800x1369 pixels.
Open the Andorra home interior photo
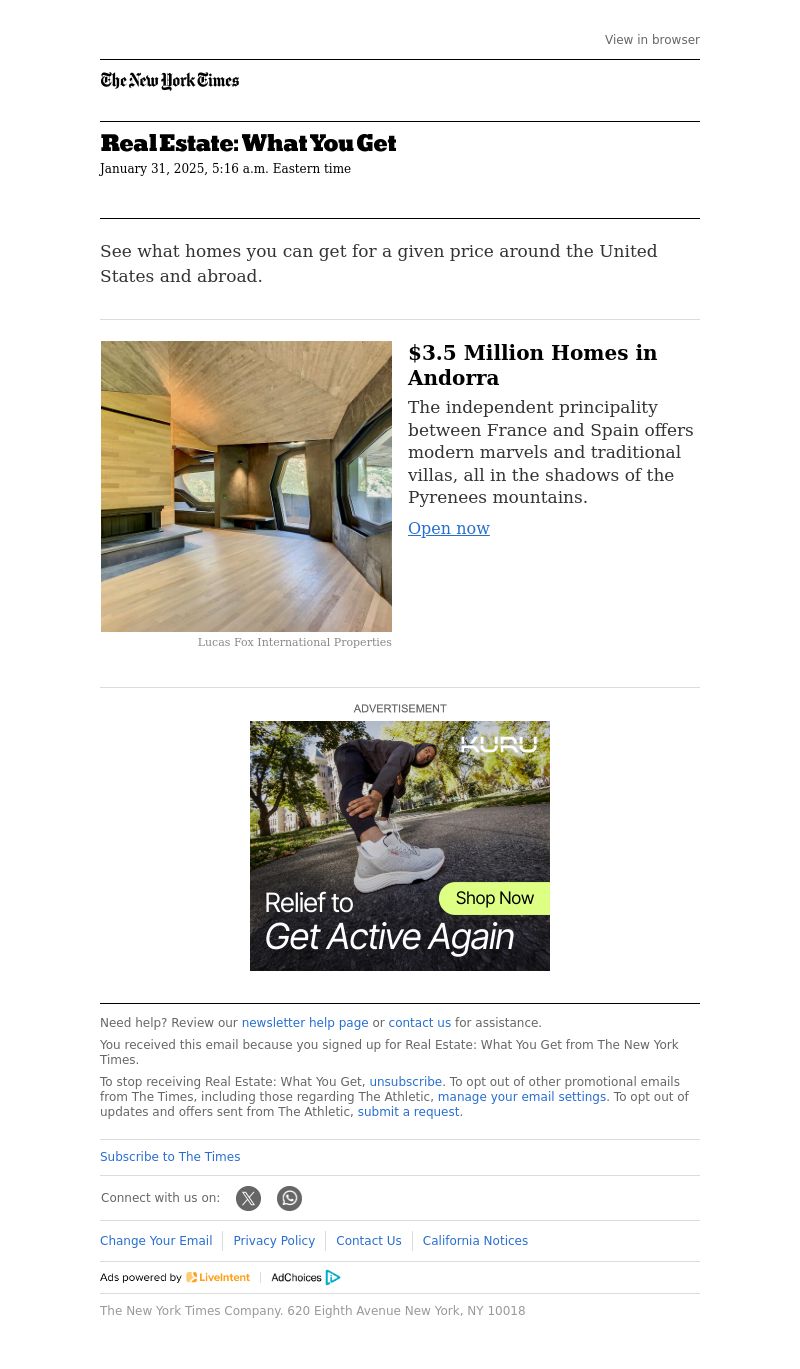pos(246,486)
